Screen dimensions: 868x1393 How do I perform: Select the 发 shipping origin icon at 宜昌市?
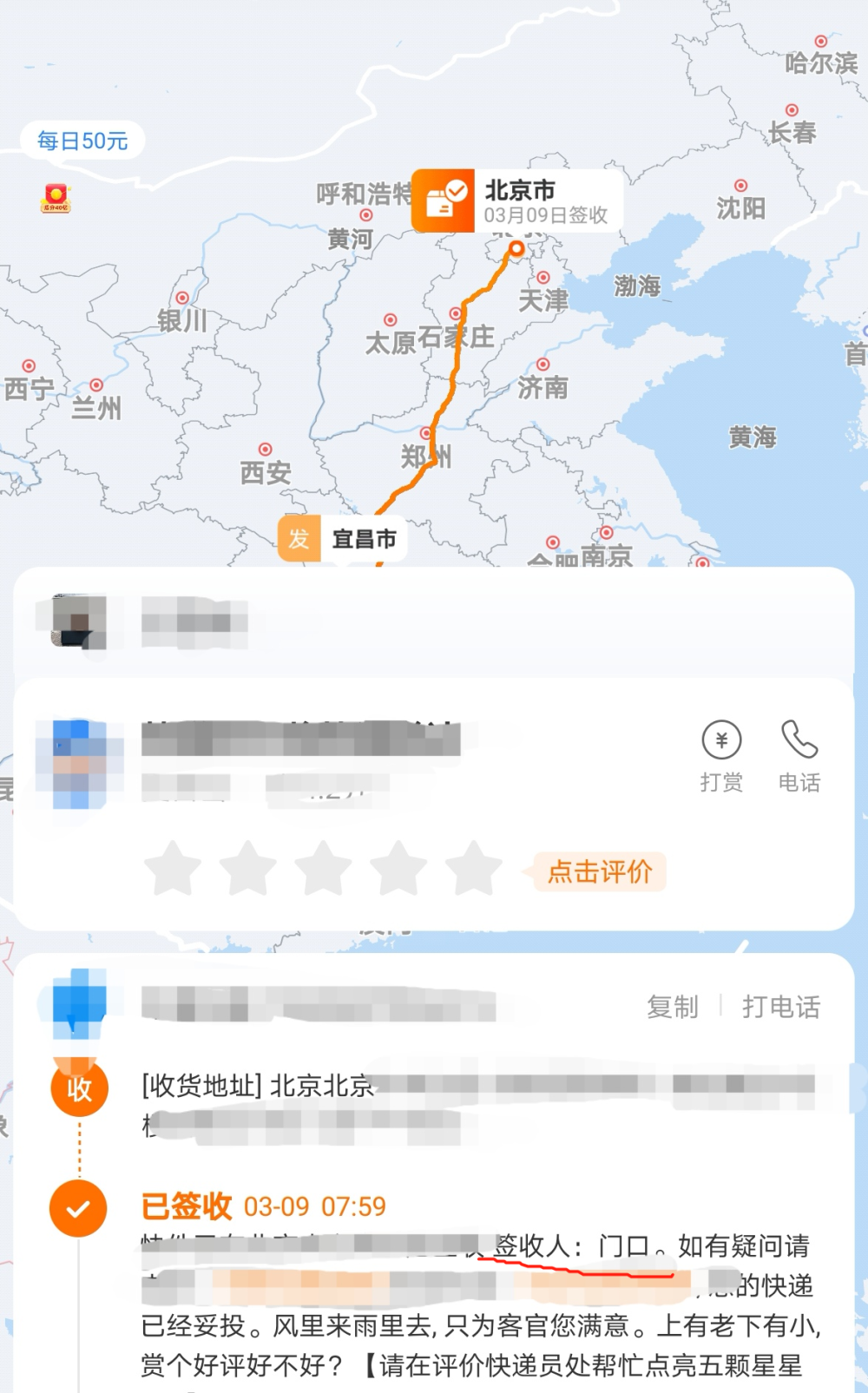point(299,539)
